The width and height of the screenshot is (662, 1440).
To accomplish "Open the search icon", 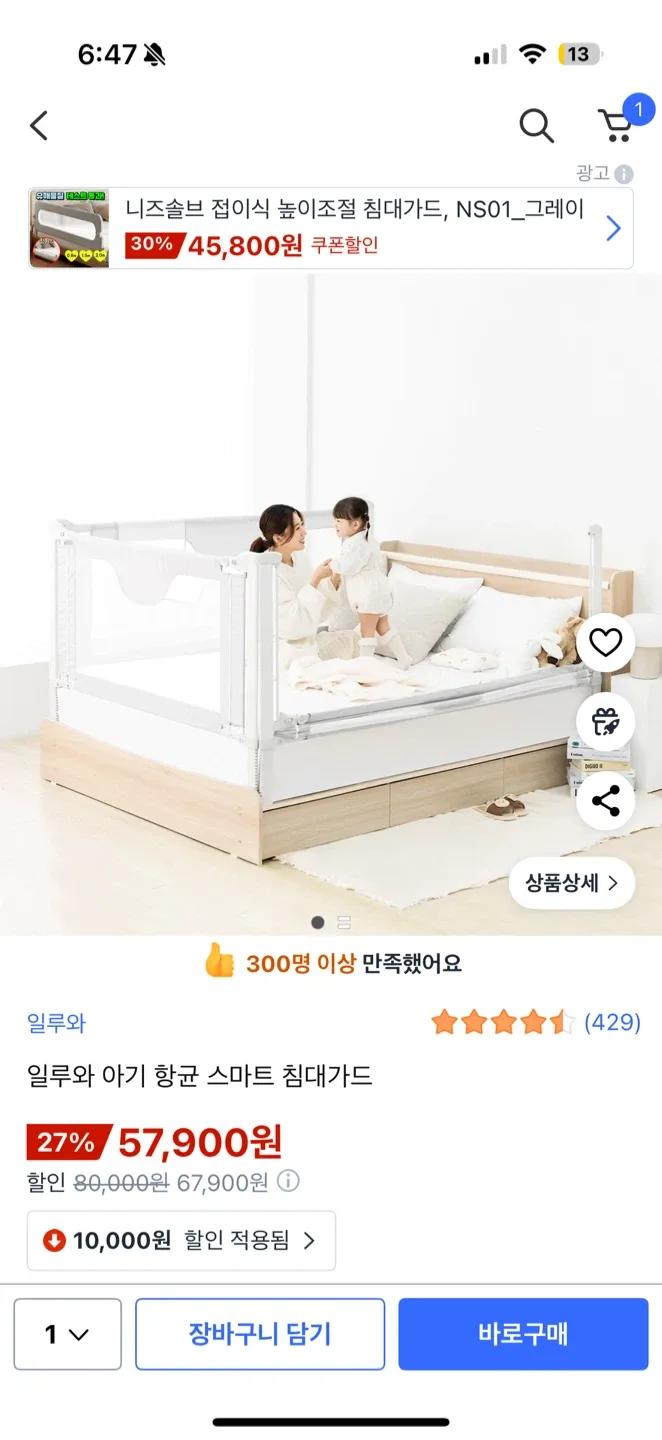I will point(536,126).
